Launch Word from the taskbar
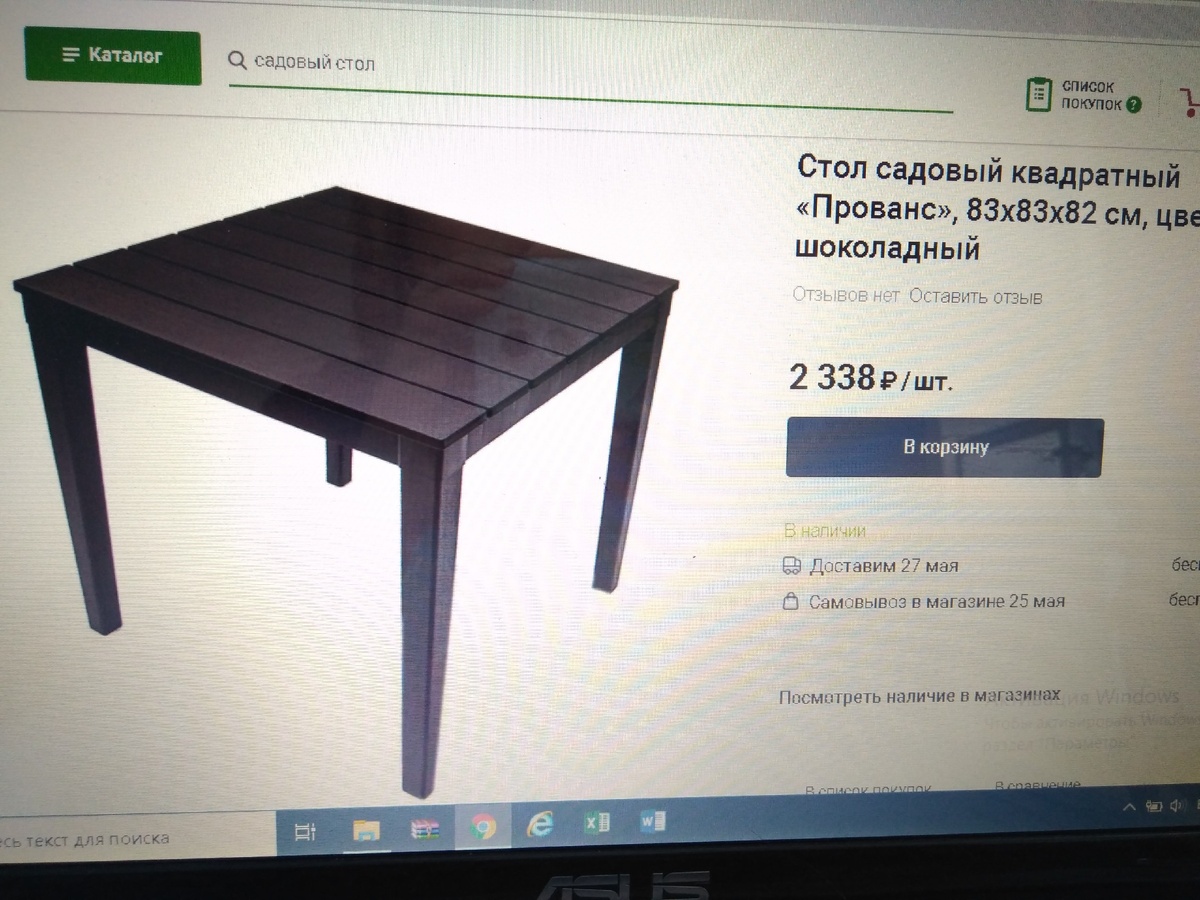Image resolution: width=1200 pixels, height=900 pixels. pos(653,822)
